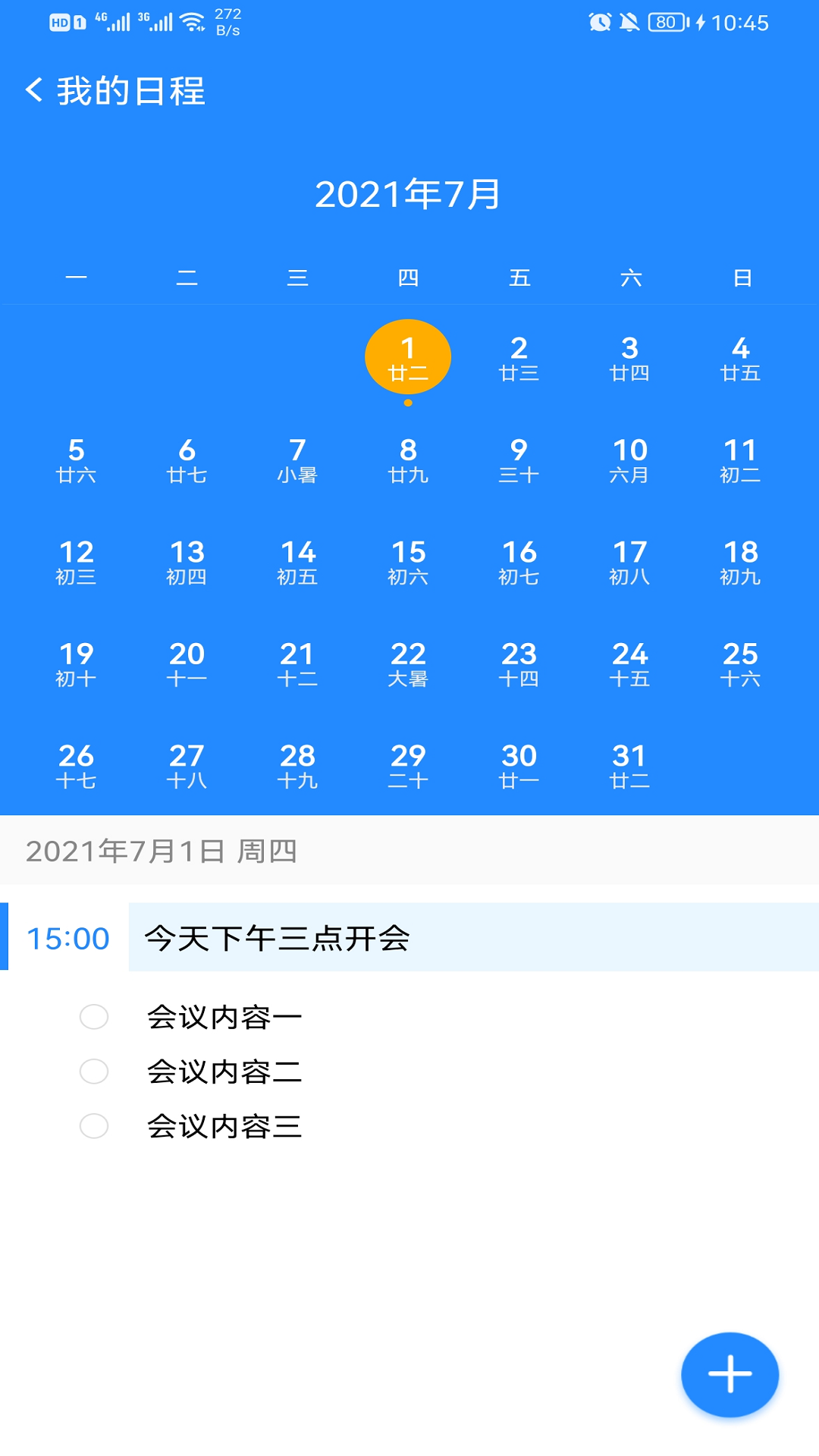Select July 1 on the calendar

pyautogui.click(x=408, y=358)
